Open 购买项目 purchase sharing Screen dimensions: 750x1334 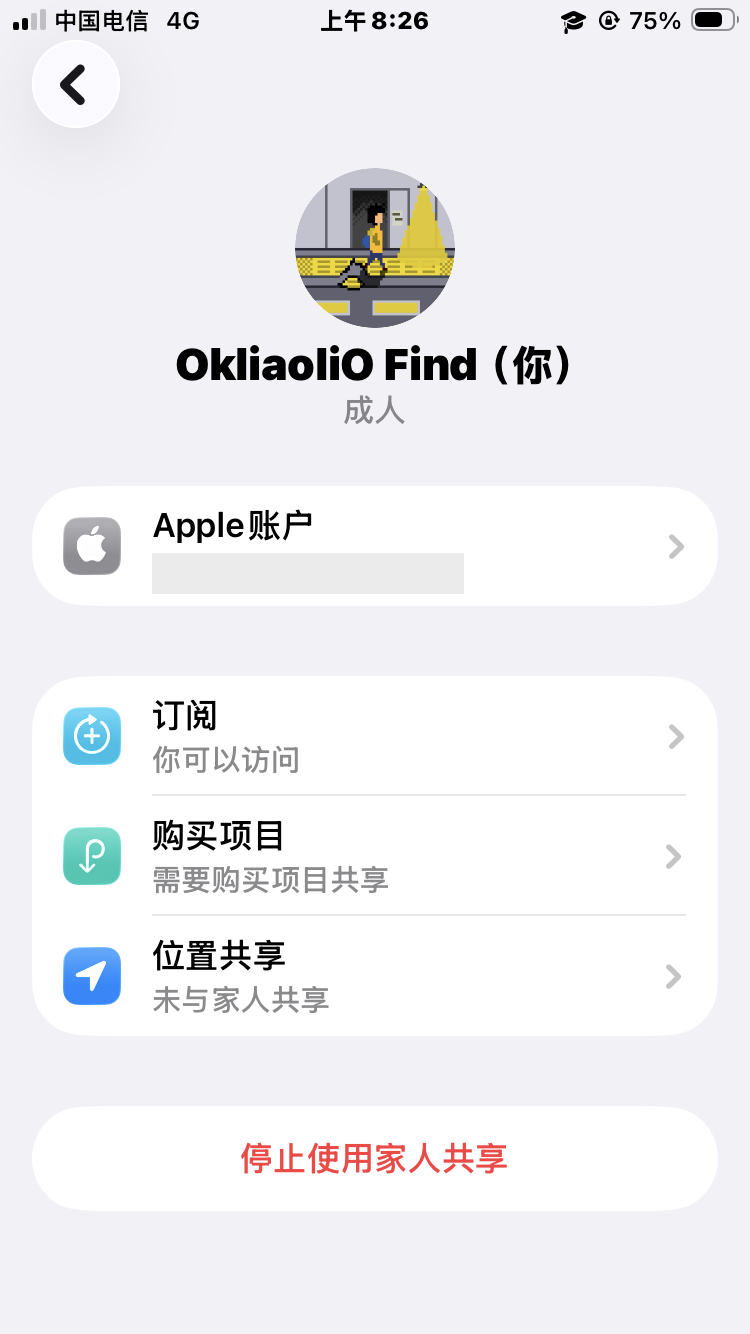[374, 856]
